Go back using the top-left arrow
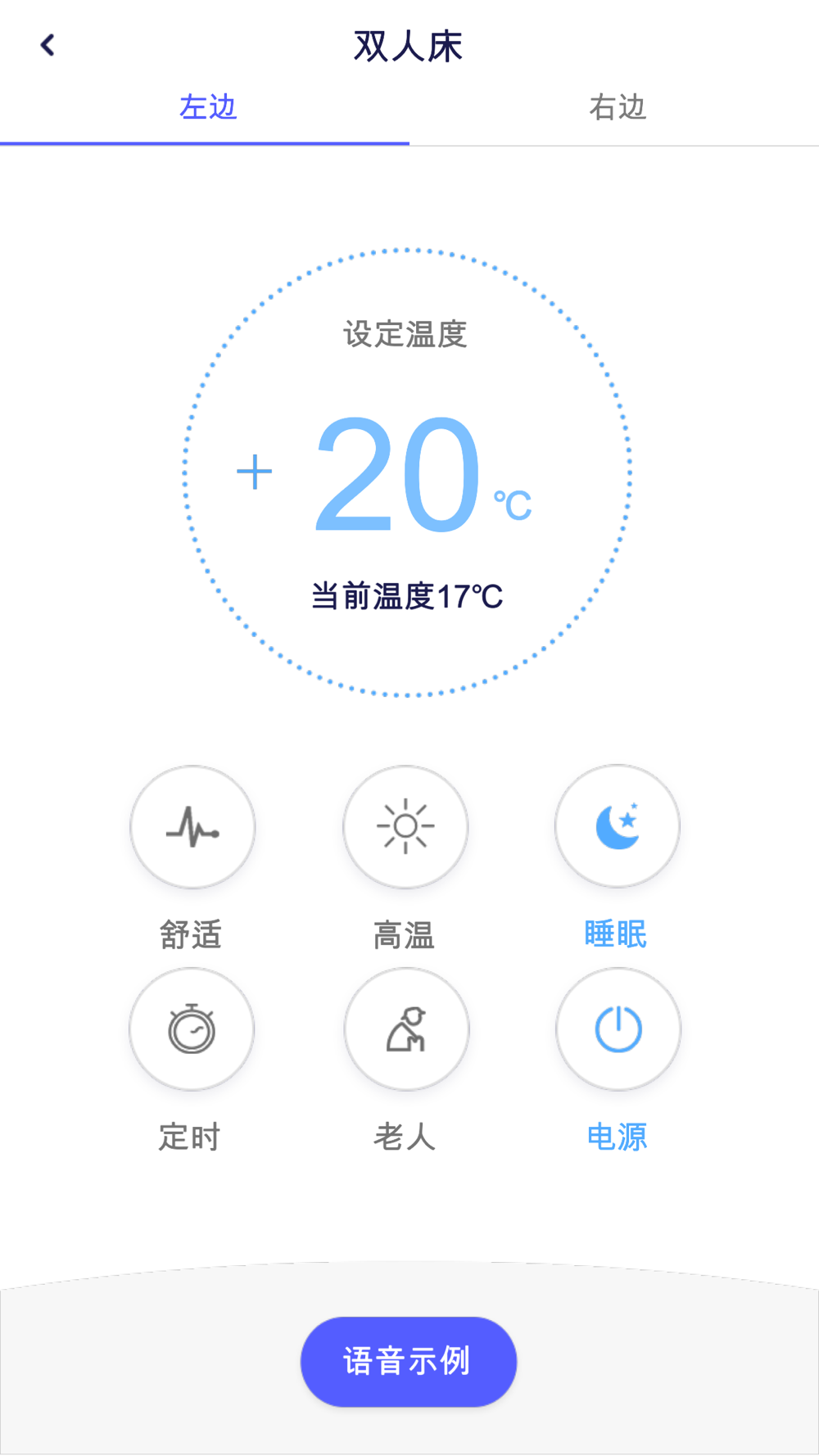This screenshot has height=1456, width=819. 48,45
